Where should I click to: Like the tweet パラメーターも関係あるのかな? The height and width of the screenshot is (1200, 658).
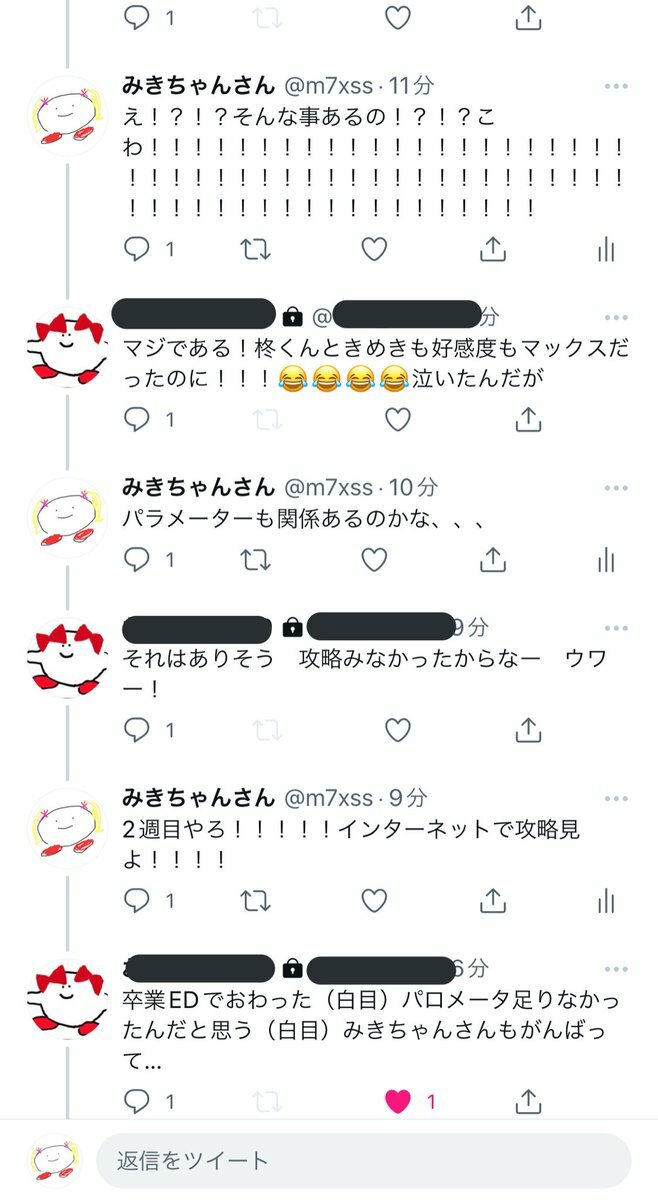[374, 559]
